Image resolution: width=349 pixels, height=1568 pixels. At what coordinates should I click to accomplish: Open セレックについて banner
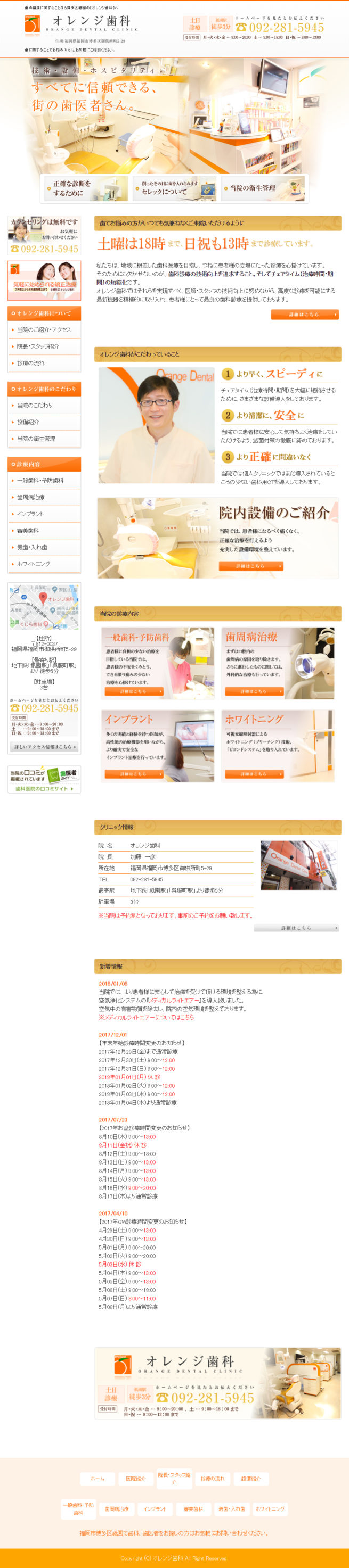(x=175, y=188)
